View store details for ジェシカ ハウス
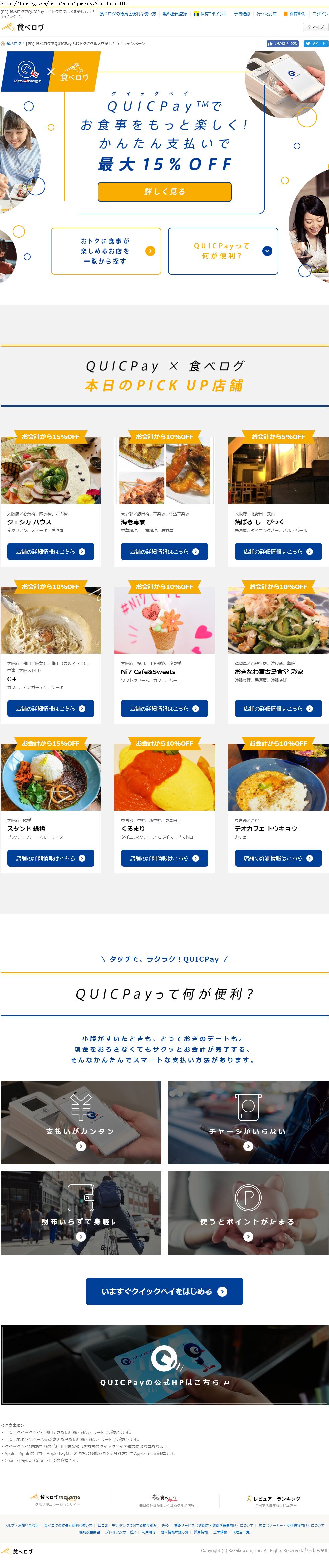 point(51,551)
